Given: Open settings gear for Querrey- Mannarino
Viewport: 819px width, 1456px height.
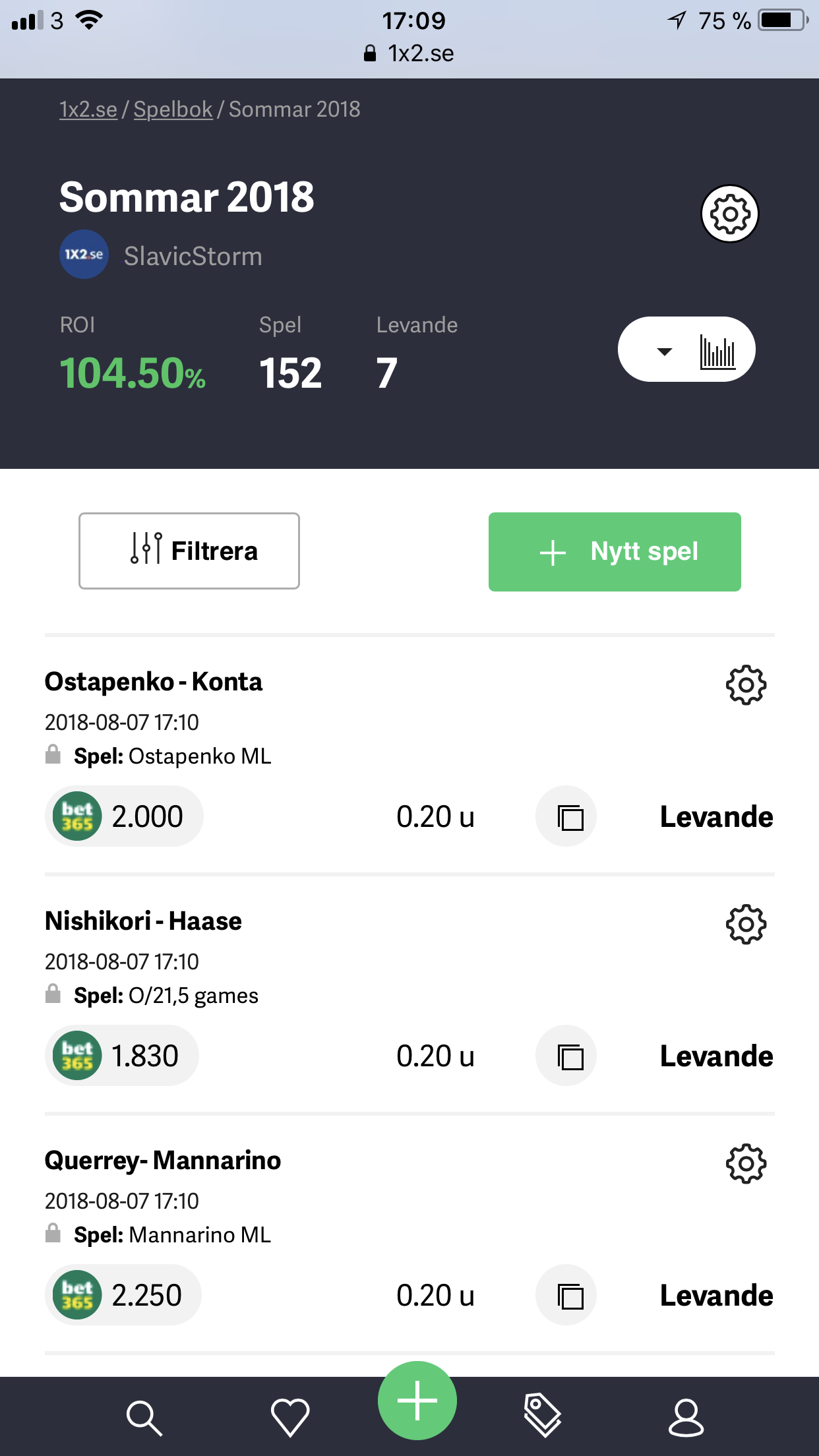Looking at the screenshot, I should click(746, 1164).
